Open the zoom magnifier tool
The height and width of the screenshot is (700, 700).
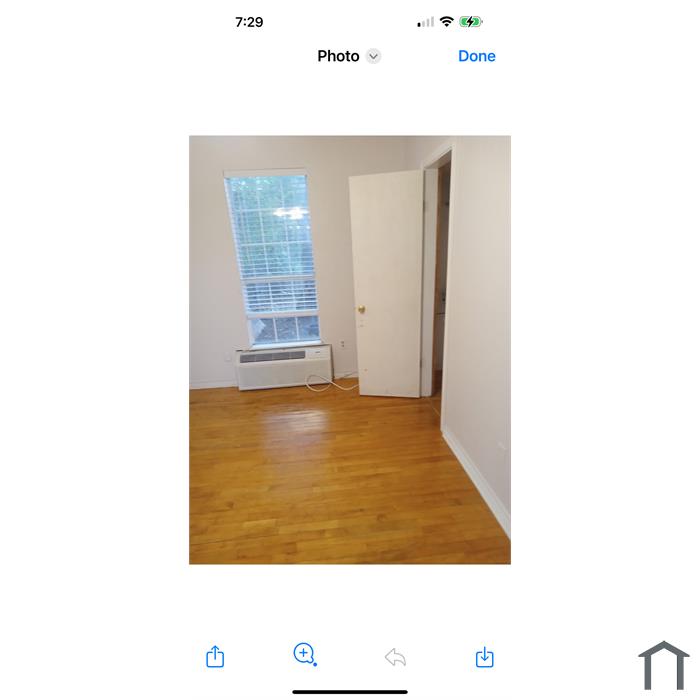[305, 655]
